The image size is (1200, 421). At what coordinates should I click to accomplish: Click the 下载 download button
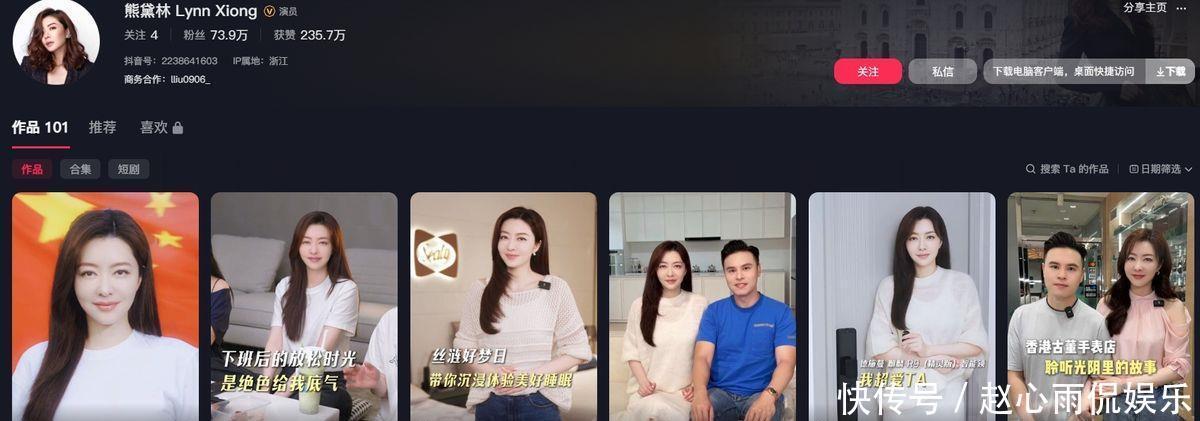click(x=1169, y=71)
